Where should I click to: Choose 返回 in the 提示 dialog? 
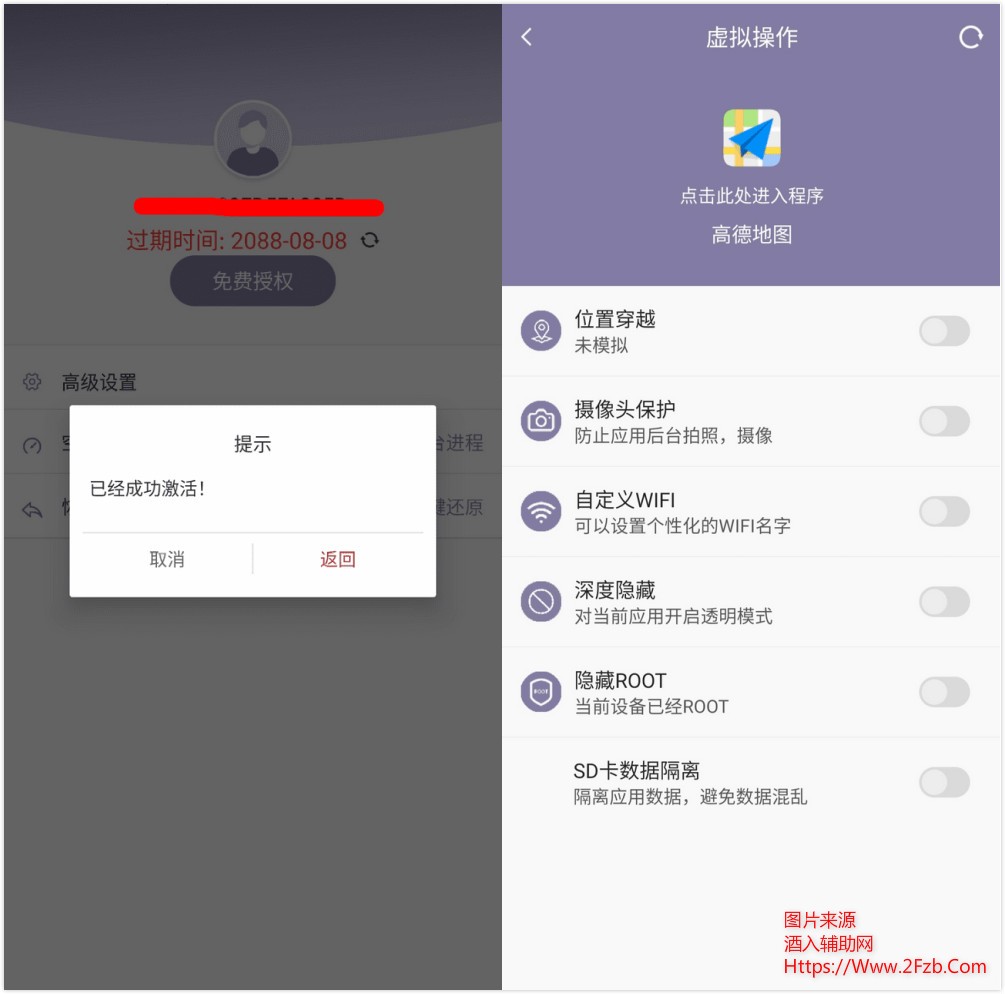(x=338, y=560)
